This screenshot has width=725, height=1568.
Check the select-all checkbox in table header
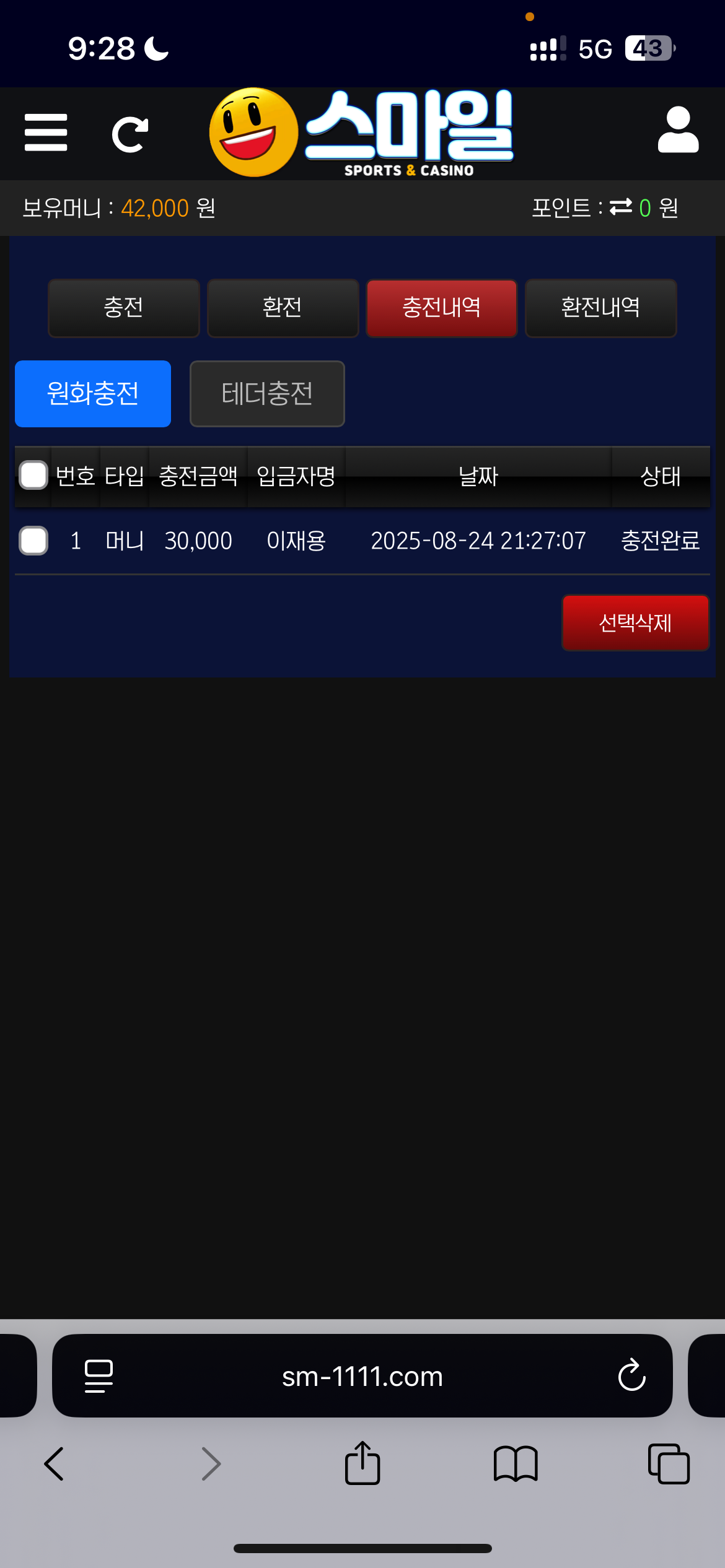coord(33,476)
